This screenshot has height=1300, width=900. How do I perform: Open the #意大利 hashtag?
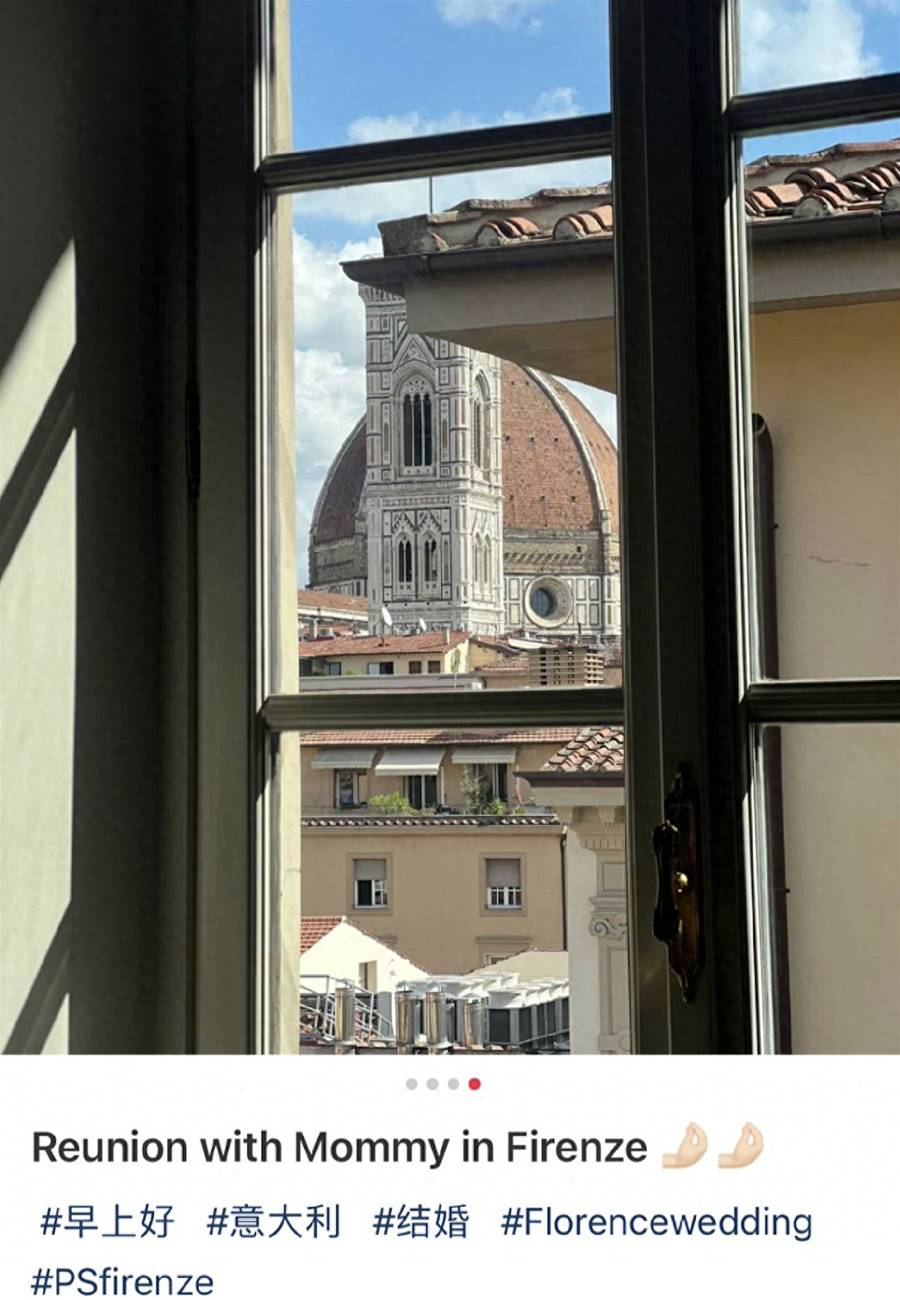point(274,1222)
